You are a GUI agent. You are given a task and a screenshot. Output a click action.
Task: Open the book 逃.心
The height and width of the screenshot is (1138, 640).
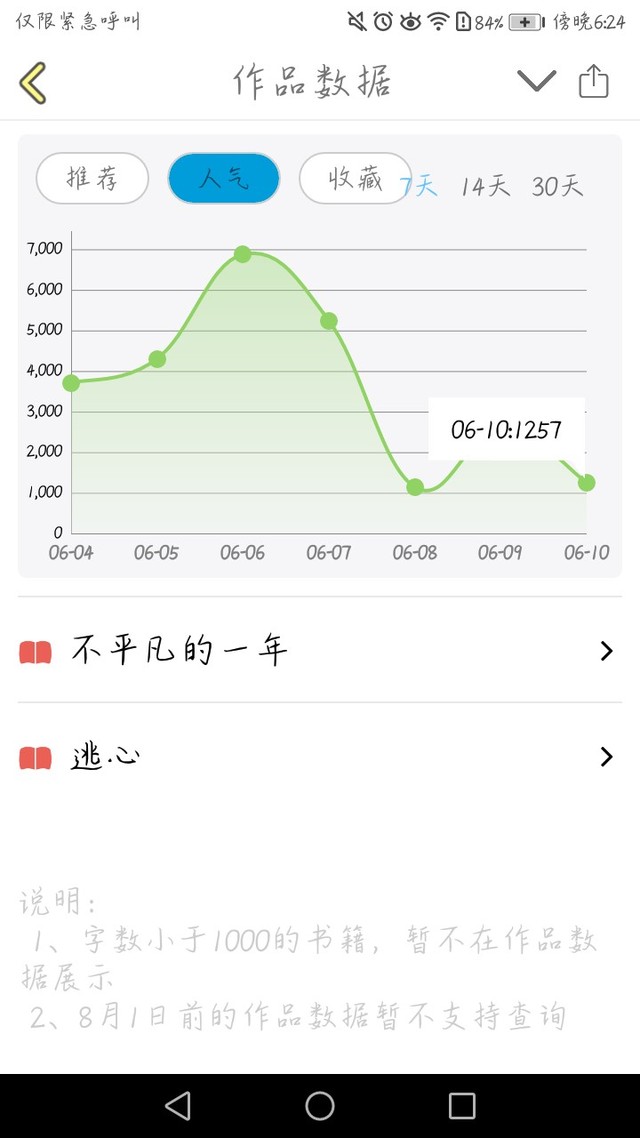[x=320, y=757]
